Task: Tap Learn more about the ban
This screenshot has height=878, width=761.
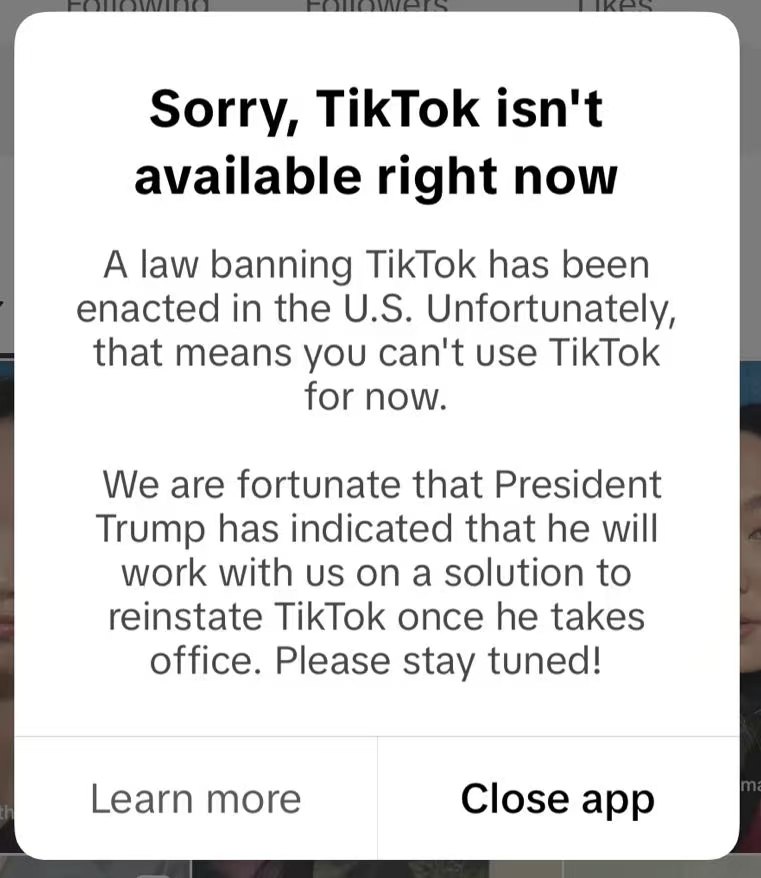Action: [196, 799]
